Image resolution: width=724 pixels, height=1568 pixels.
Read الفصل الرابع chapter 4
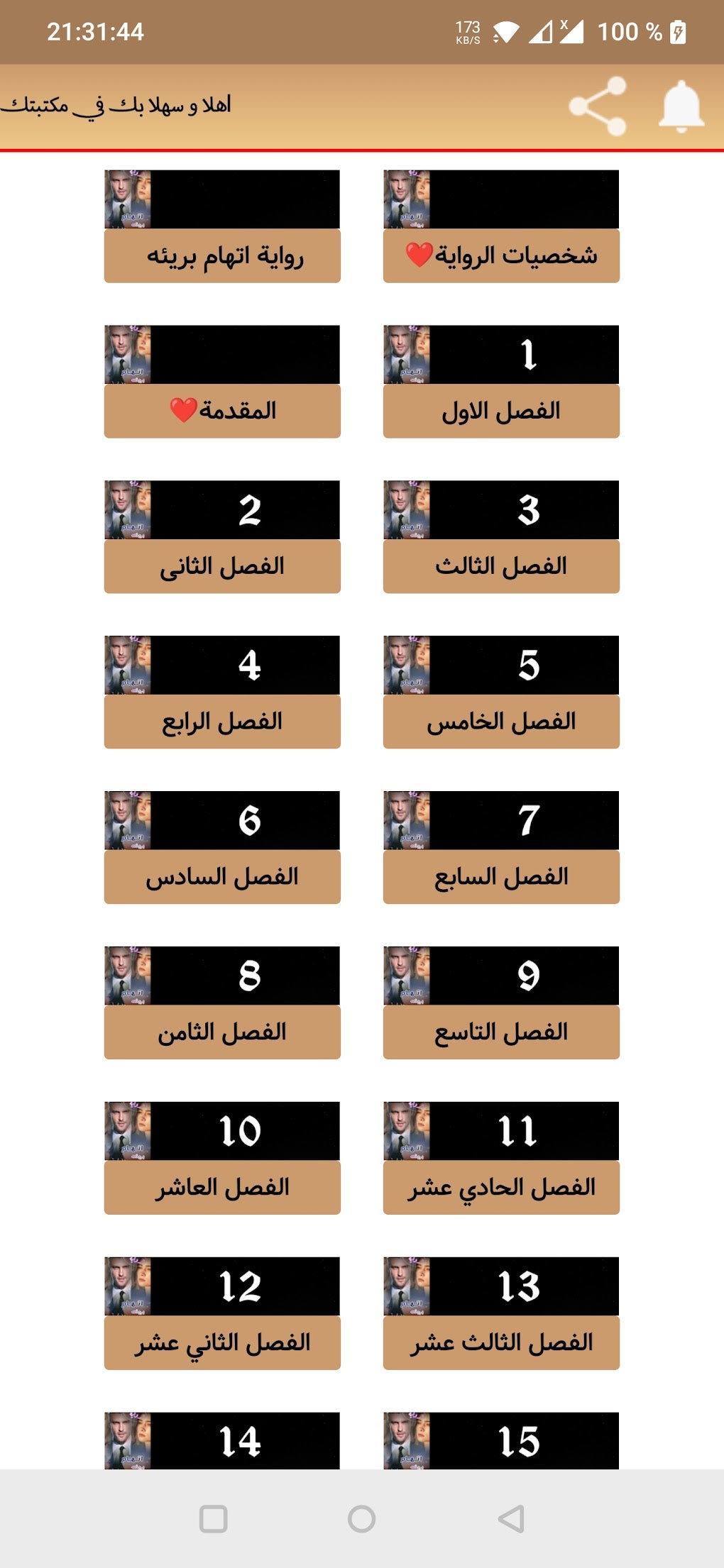coord(222,722)
